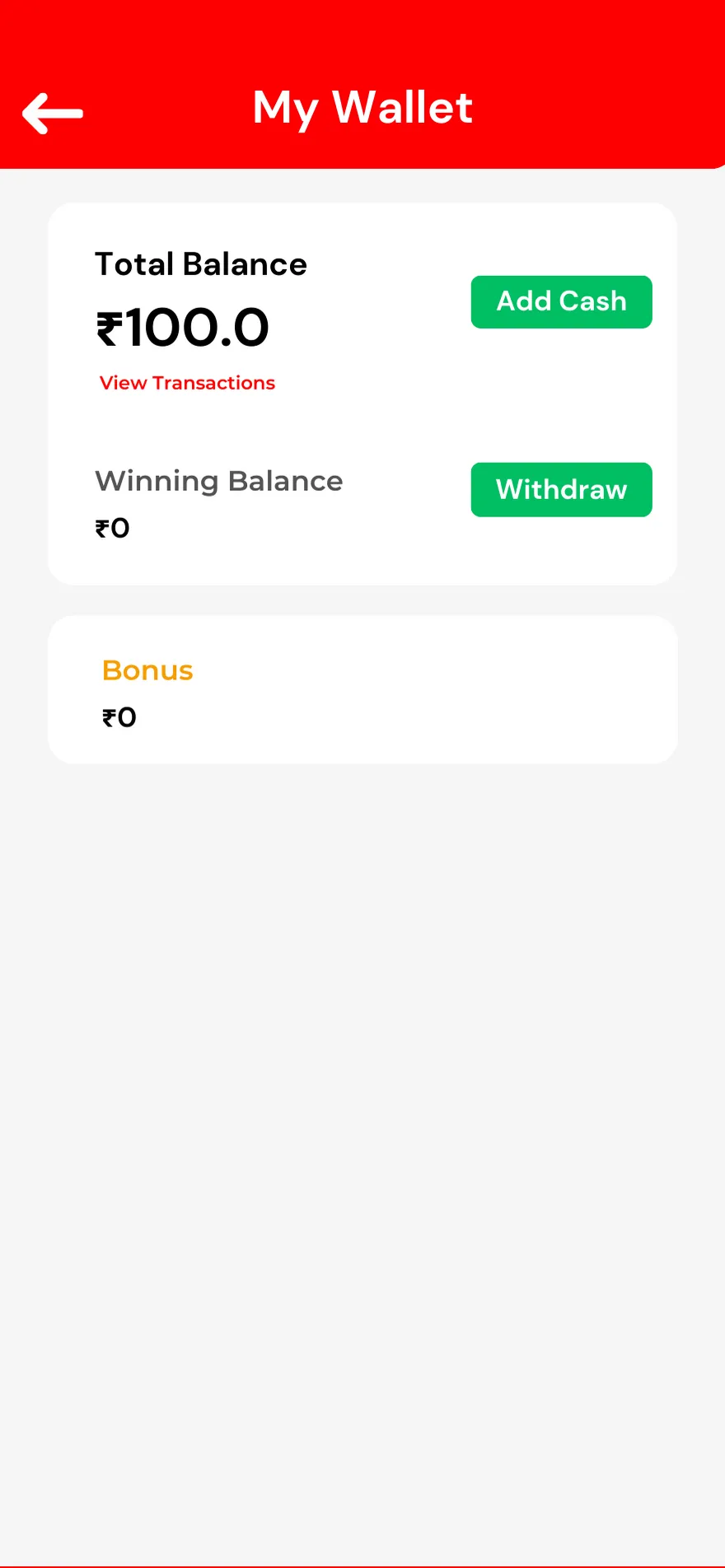Open the View Transactions link
The height and width of the screenshot is (1568, 725).
pyautogui.click(x=187, y=383)
